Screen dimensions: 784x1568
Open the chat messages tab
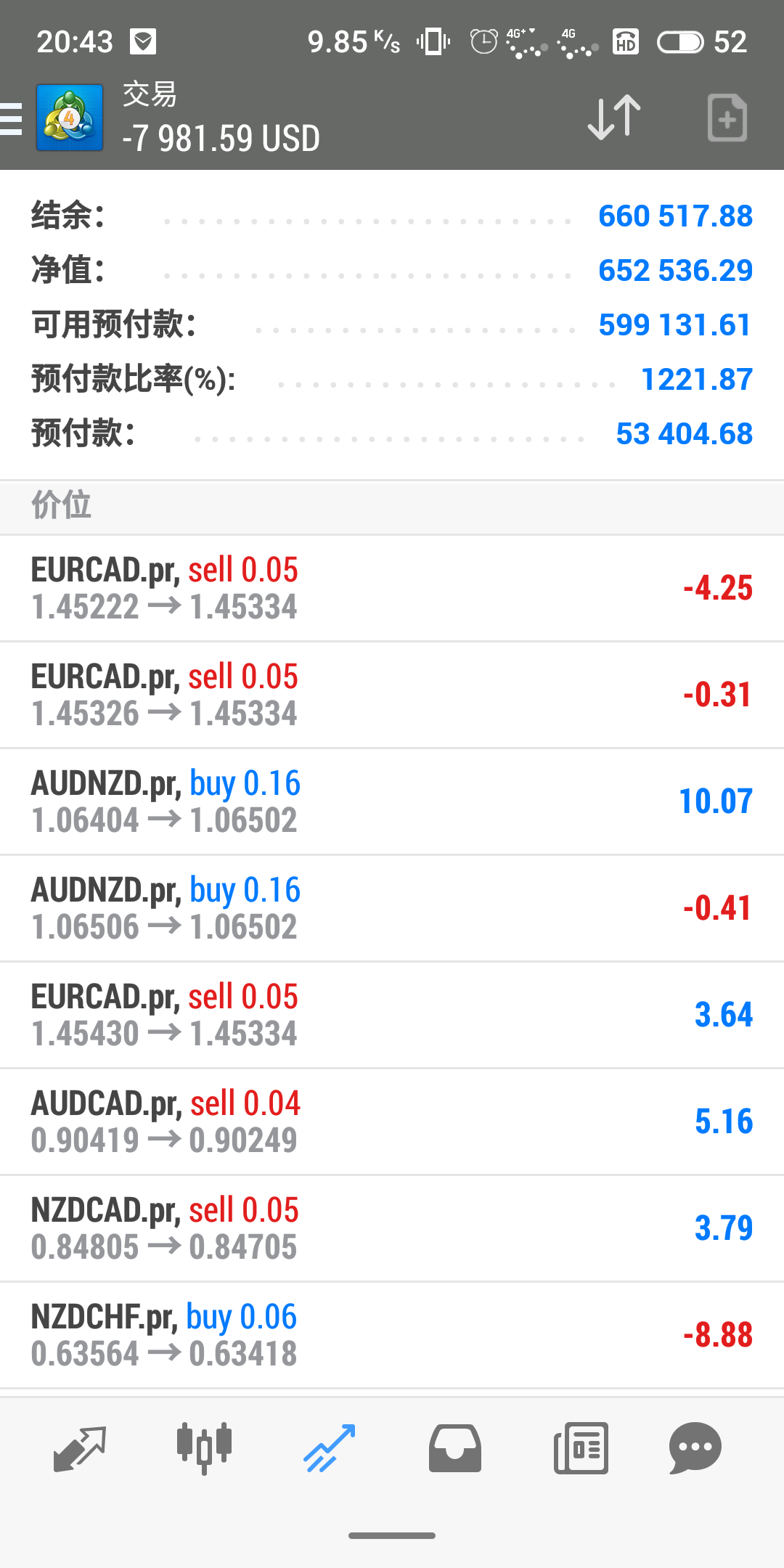[x=695, y=1448]
